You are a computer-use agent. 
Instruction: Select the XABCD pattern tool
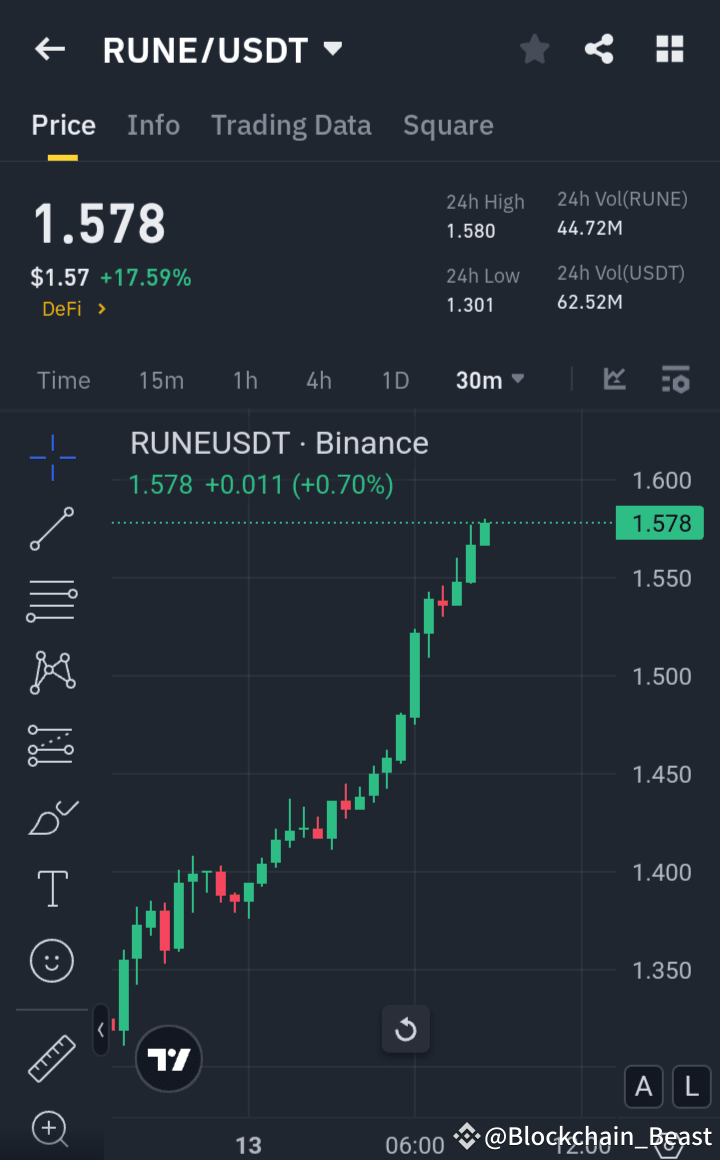point(51,672)
